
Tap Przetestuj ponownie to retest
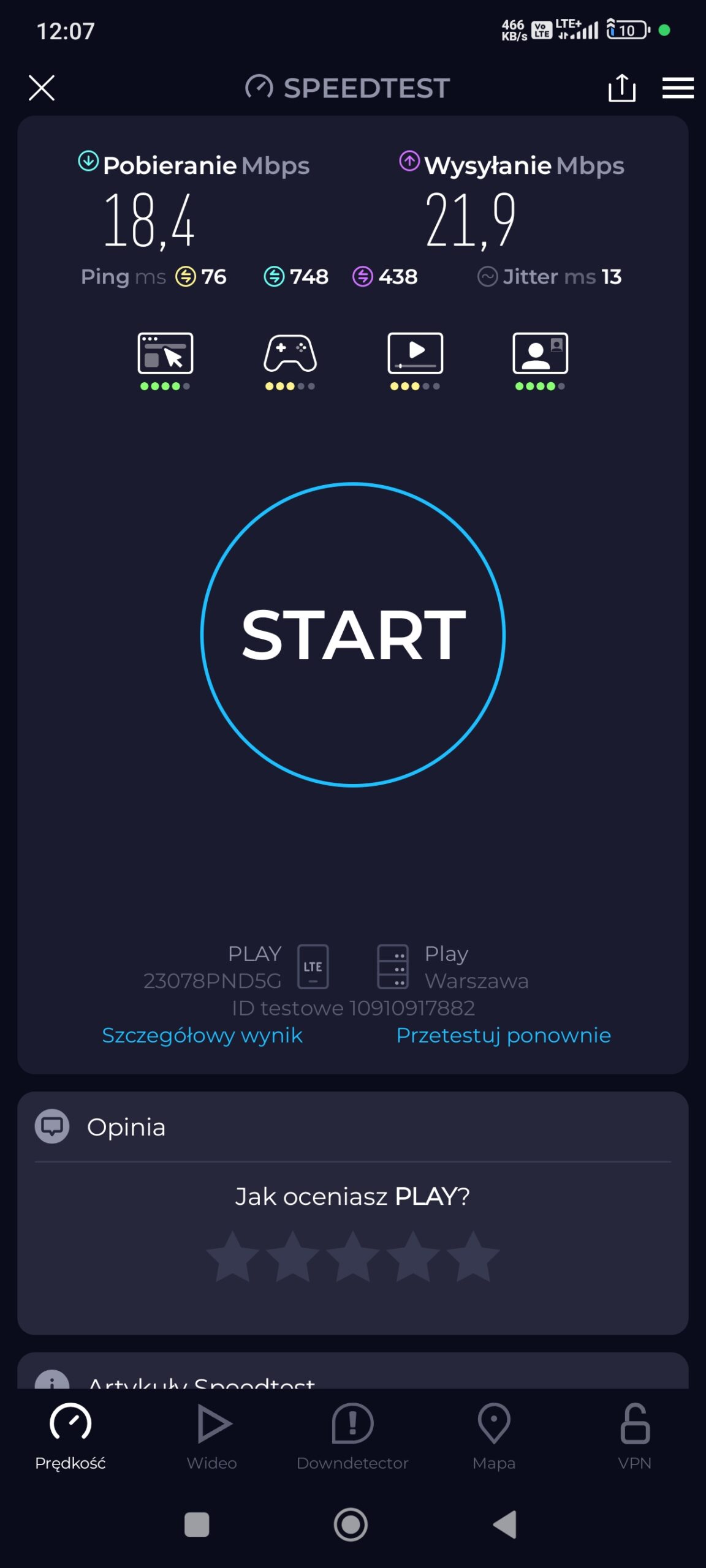pyautogui.click(x=503, y=1035)
